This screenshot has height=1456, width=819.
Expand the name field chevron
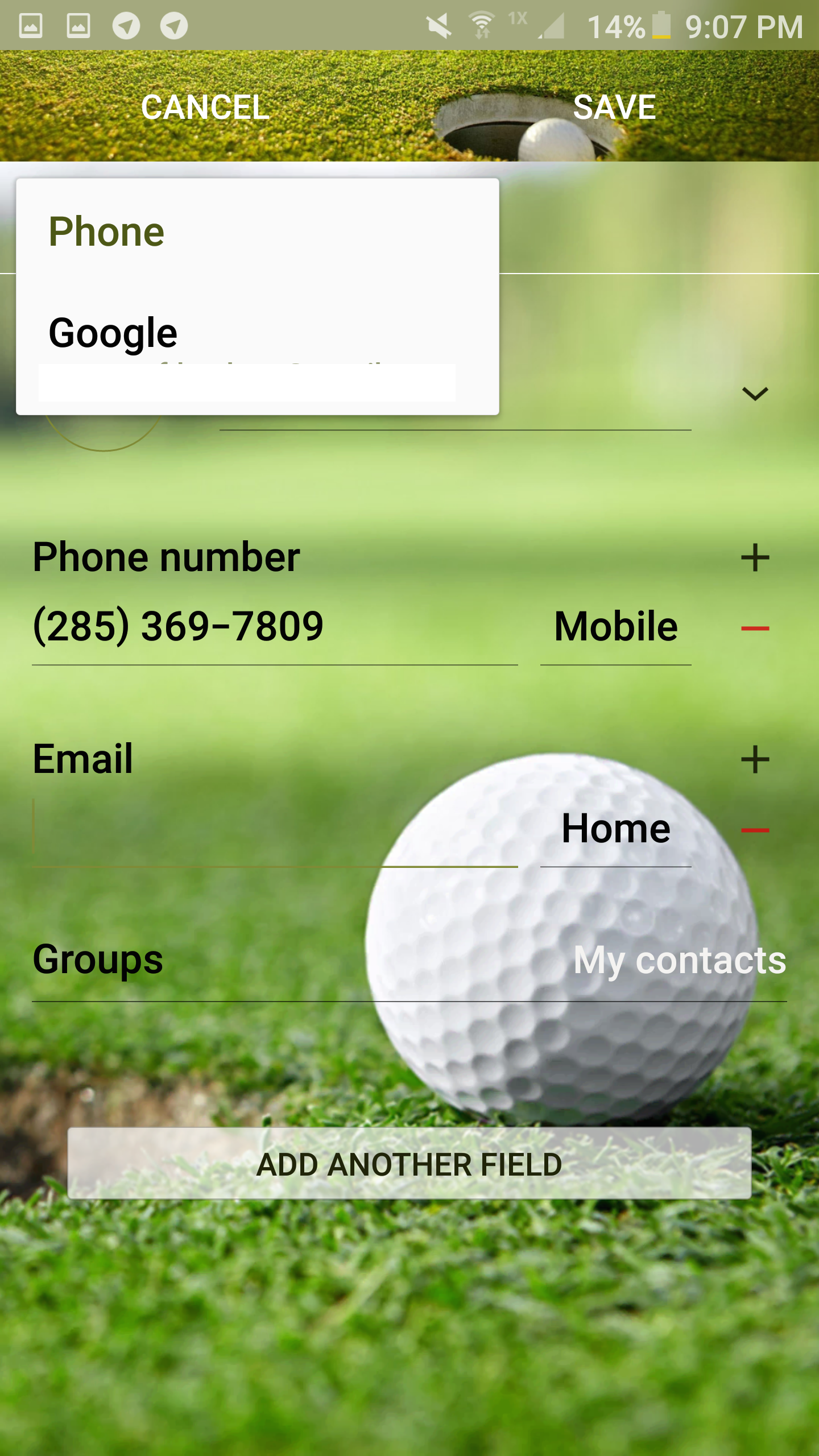(755, 394)
